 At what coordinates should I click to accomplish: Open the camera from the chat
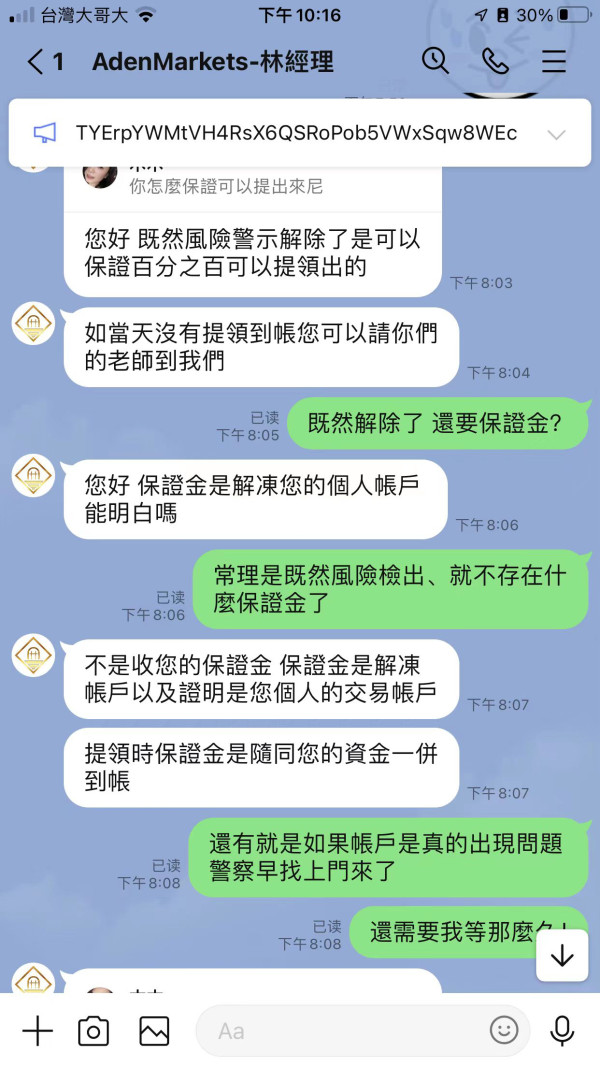[x=94, y=1031]
